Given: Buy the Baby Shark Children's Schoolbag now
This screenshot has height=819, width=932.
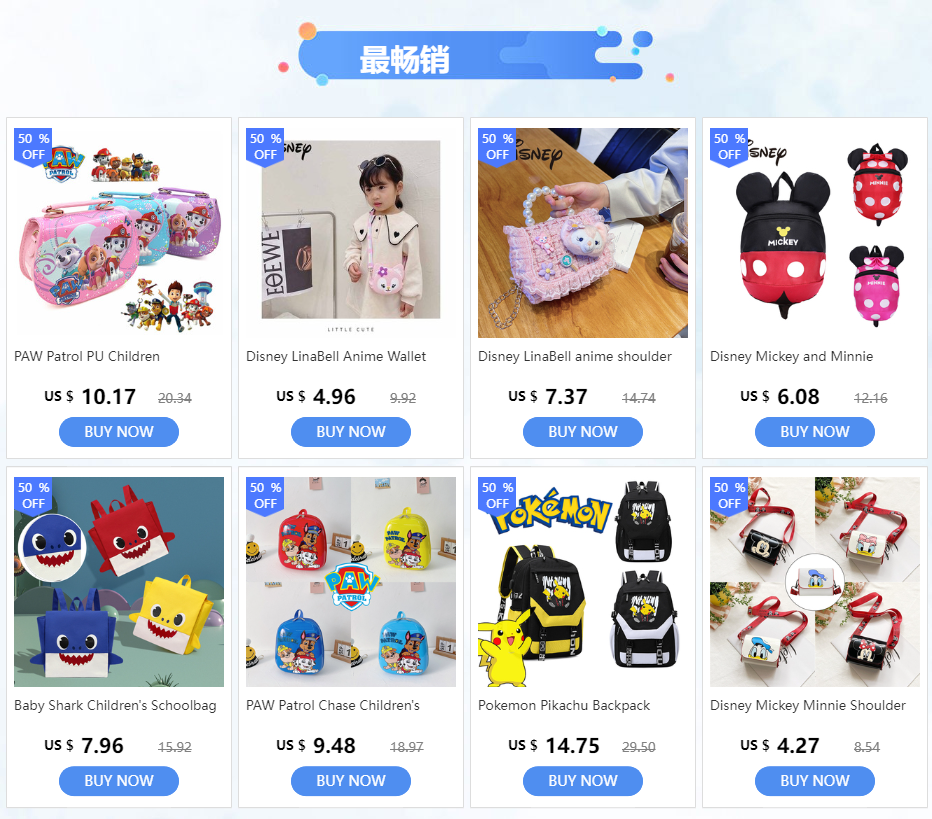Looking at the screenshot, I should pos(119,781).
